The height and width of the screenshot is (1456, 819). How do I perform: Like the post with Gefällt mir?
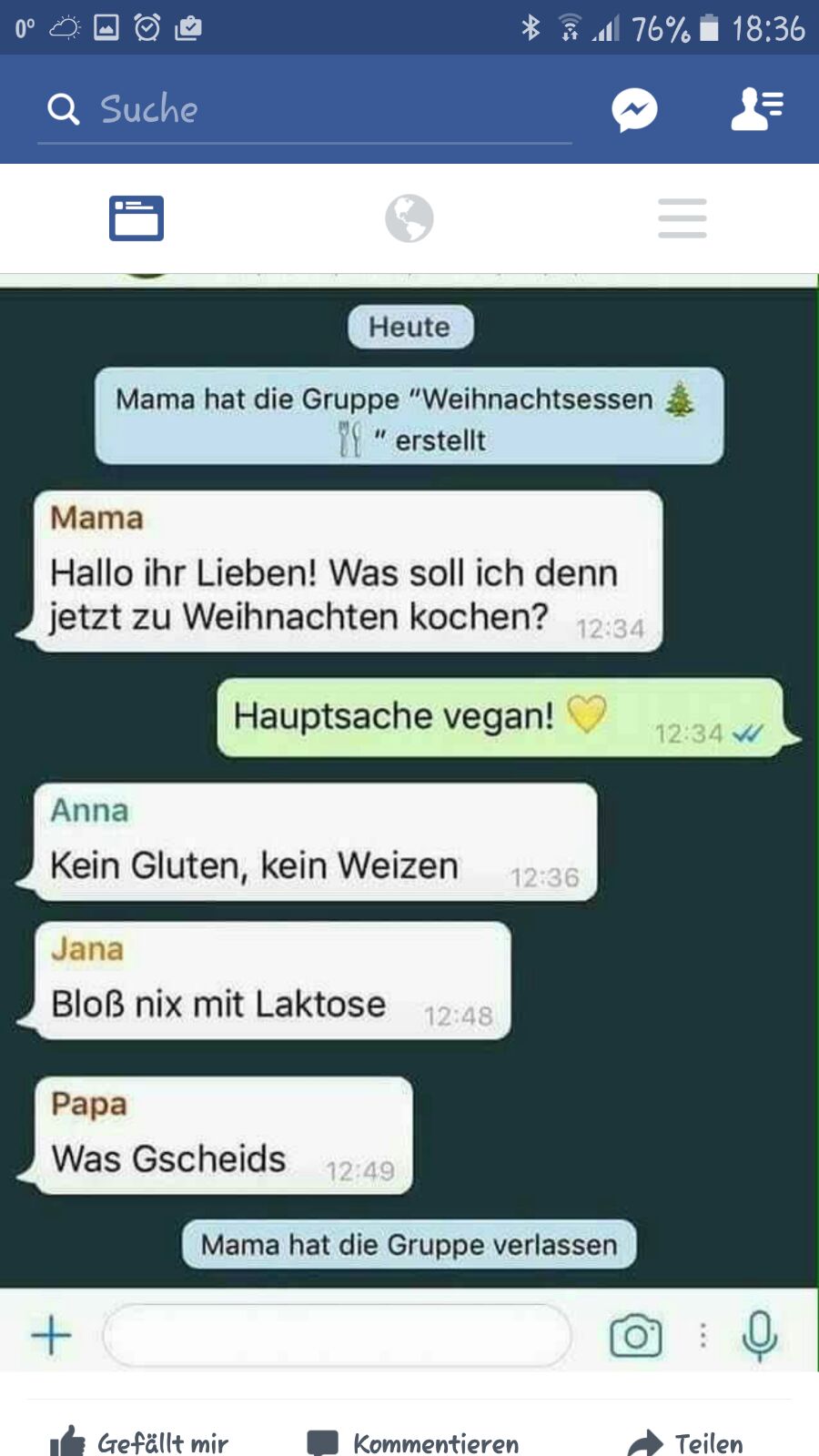tap(138, 1441)
